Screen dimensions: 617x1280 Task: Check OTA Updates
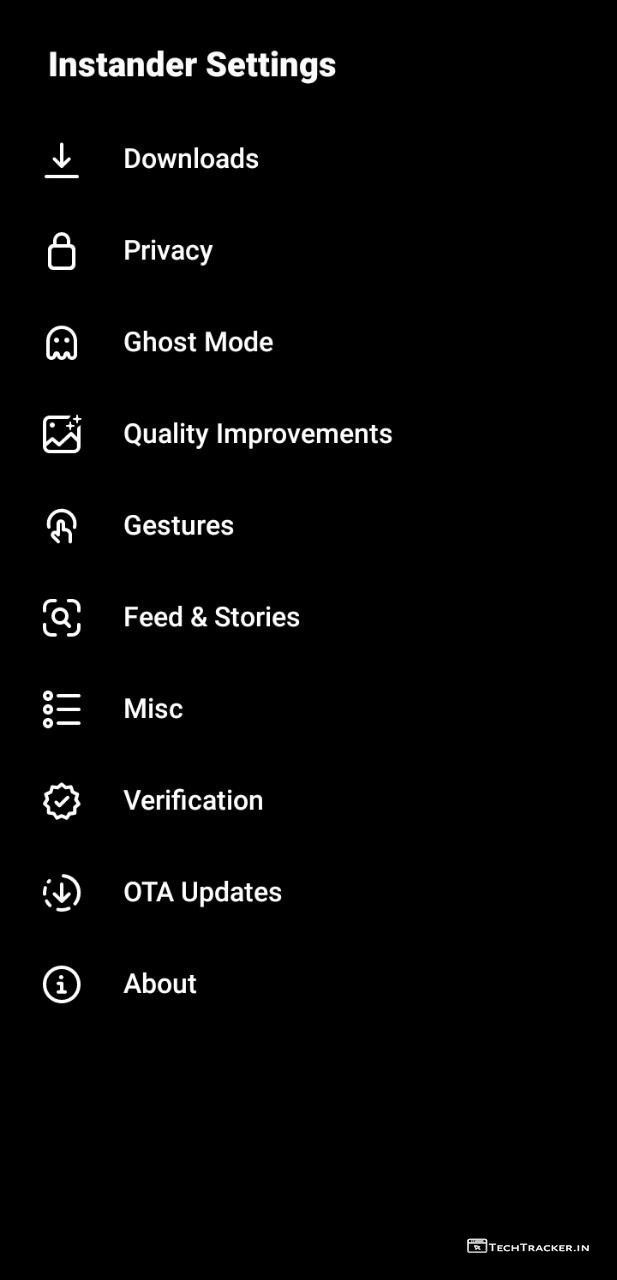click(x=202, y=892)
